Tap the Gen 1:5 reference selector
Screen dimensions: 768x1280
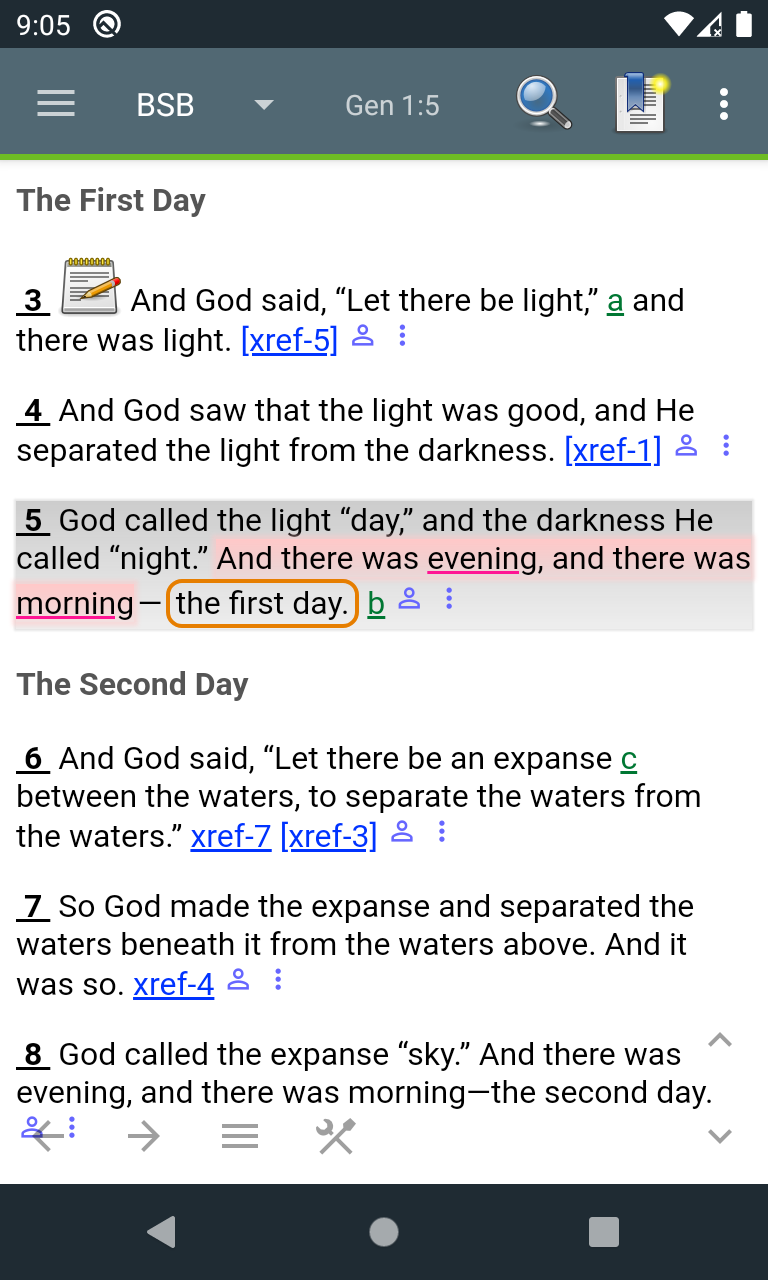point(392,105)
